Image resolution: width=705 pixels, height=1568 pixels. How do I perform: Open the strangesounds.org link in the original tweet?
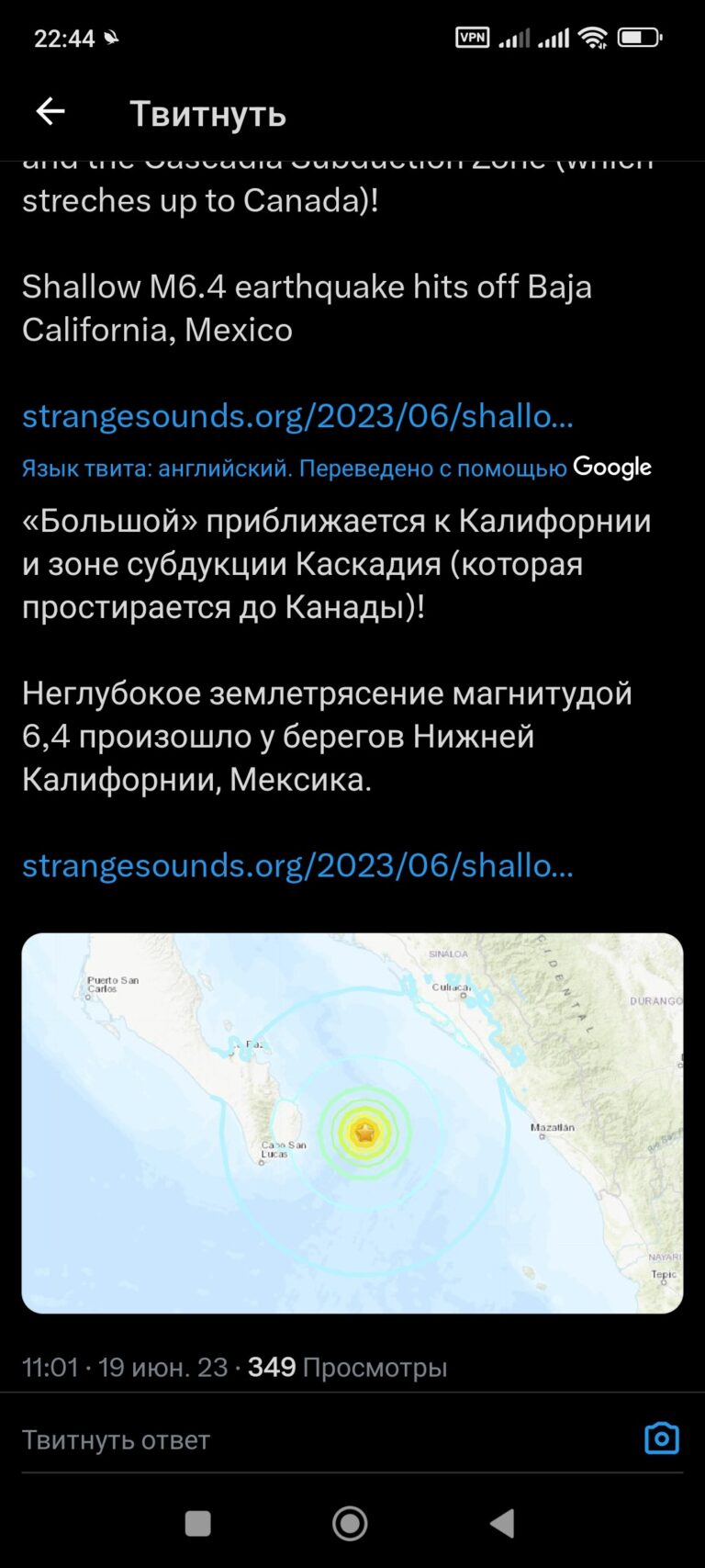tap(297, 416)
